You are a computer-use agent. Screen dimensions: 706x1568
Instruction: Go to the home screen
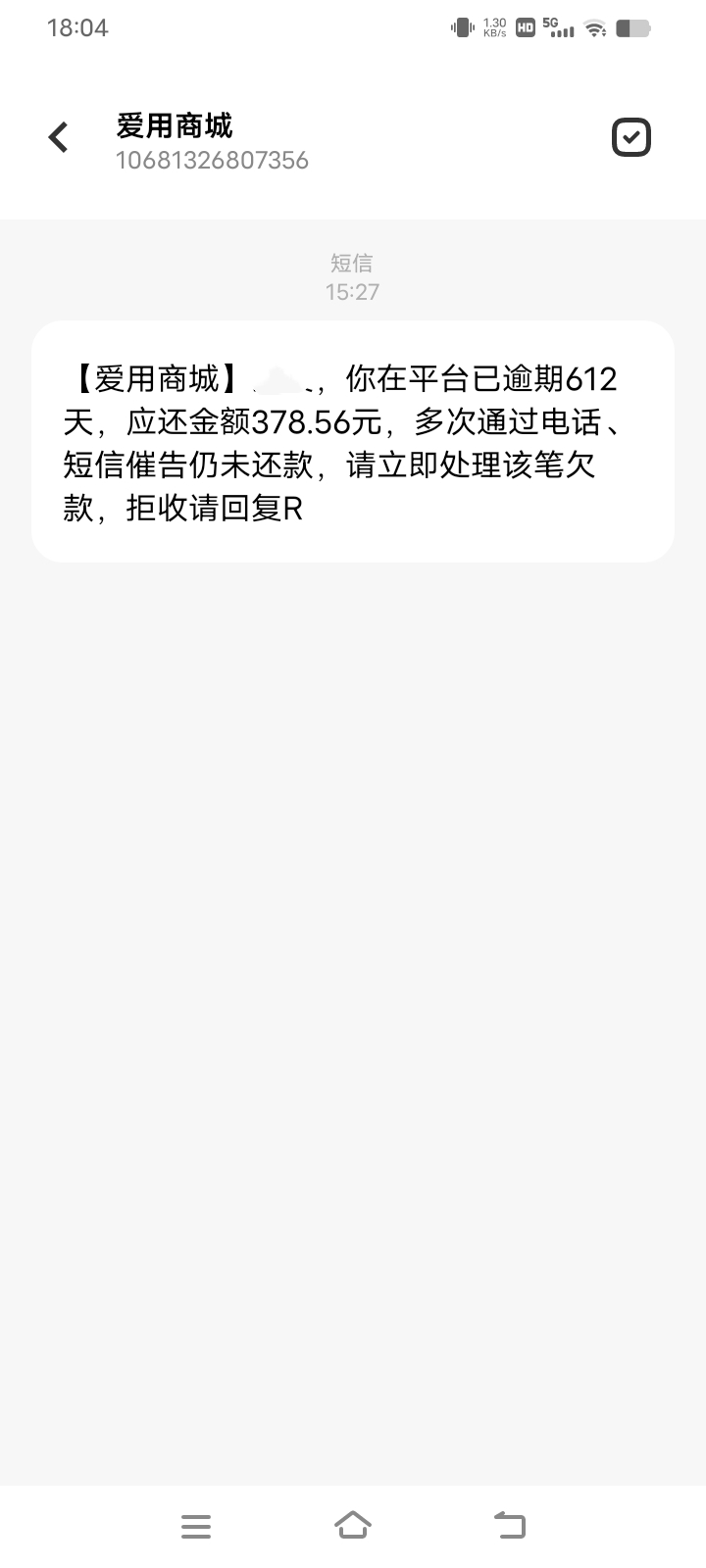(353, 1525)
